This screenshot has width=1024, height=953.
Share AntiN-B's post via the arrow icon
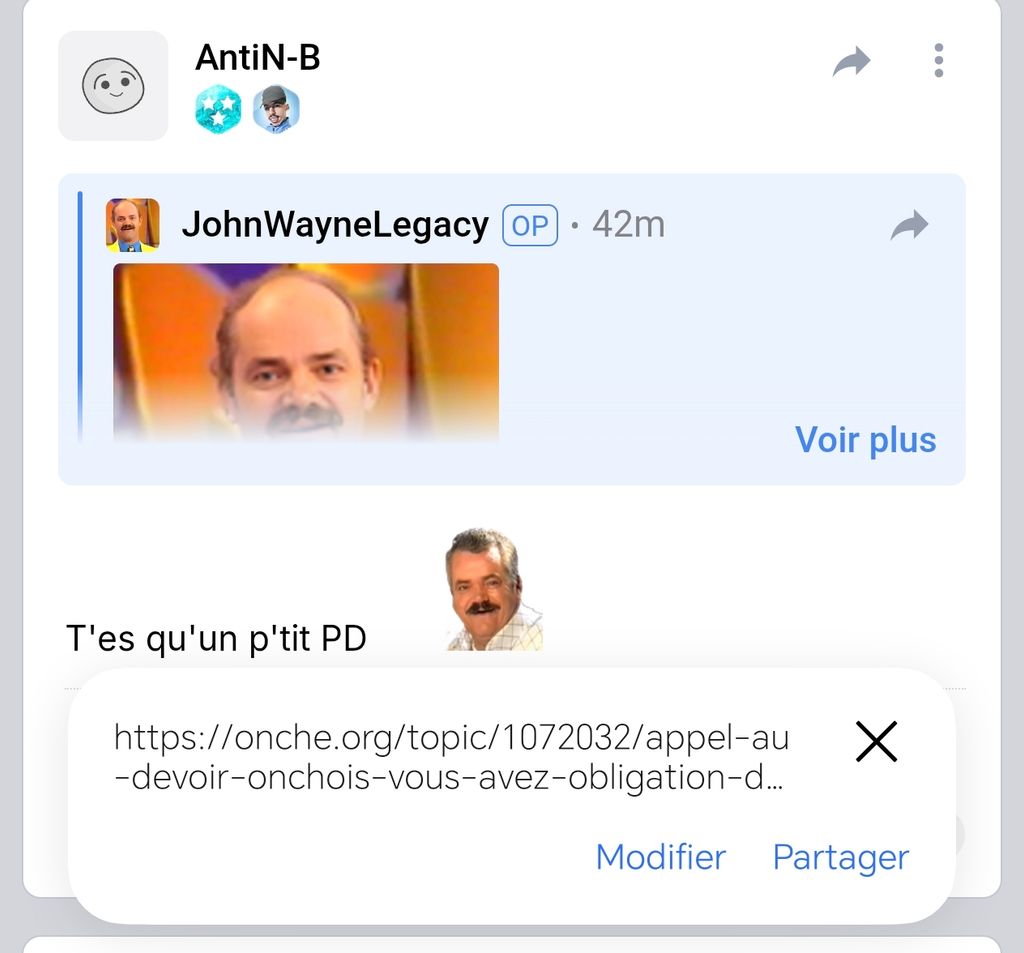tap(851, 62)
